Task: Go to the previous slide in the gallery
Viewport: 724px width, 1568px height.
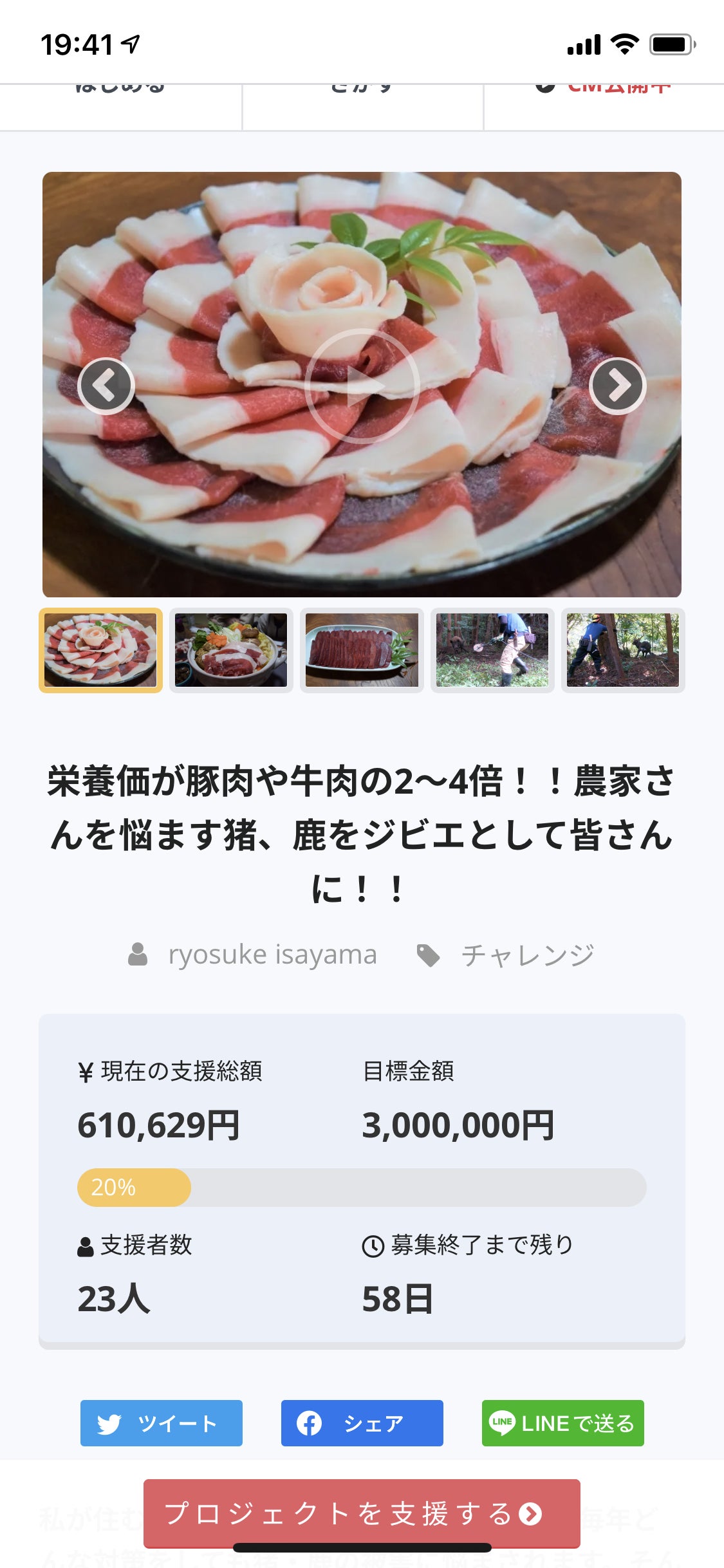Action: click(x=106, y=386)
